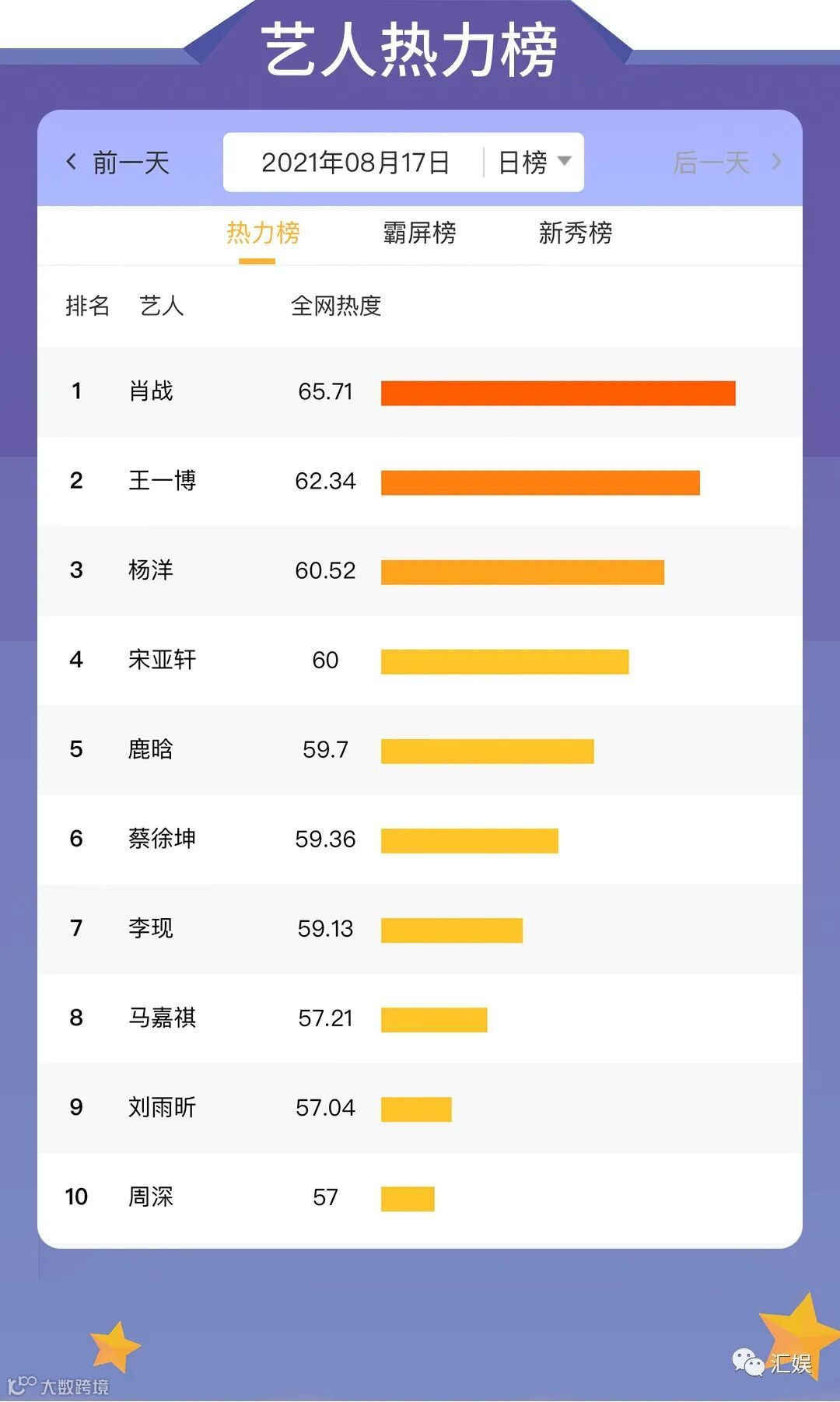
Task: Select the 热力榜 tab
Action: point(263,233)
